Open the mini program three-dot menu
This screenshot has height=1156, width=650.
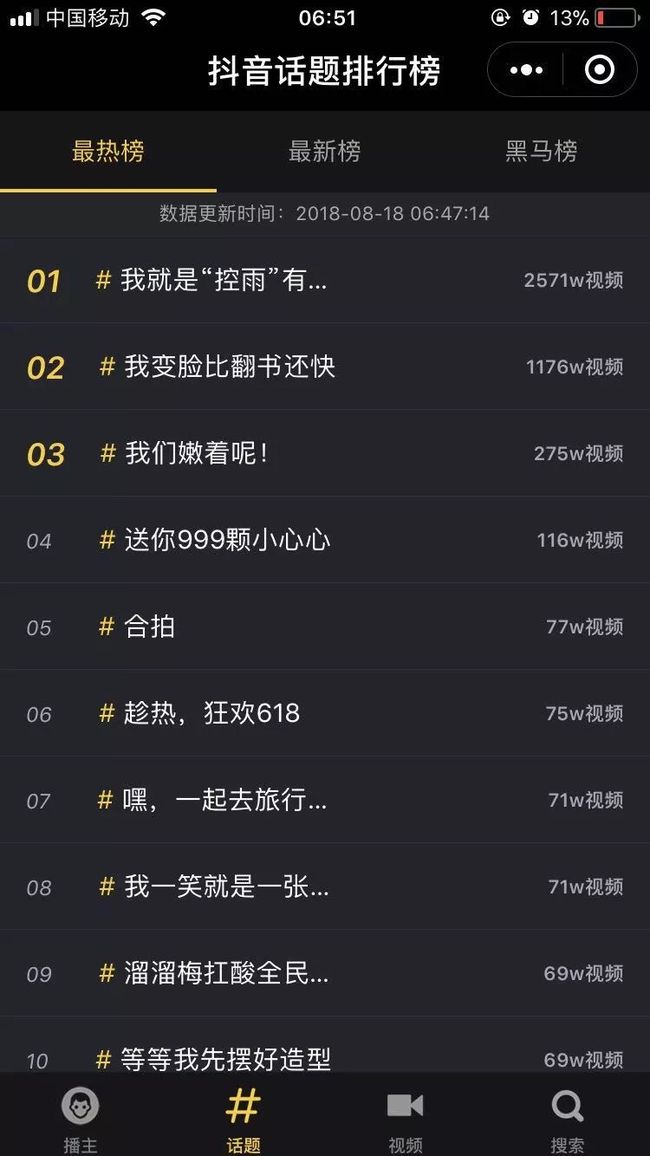click(x=526, y=70)
